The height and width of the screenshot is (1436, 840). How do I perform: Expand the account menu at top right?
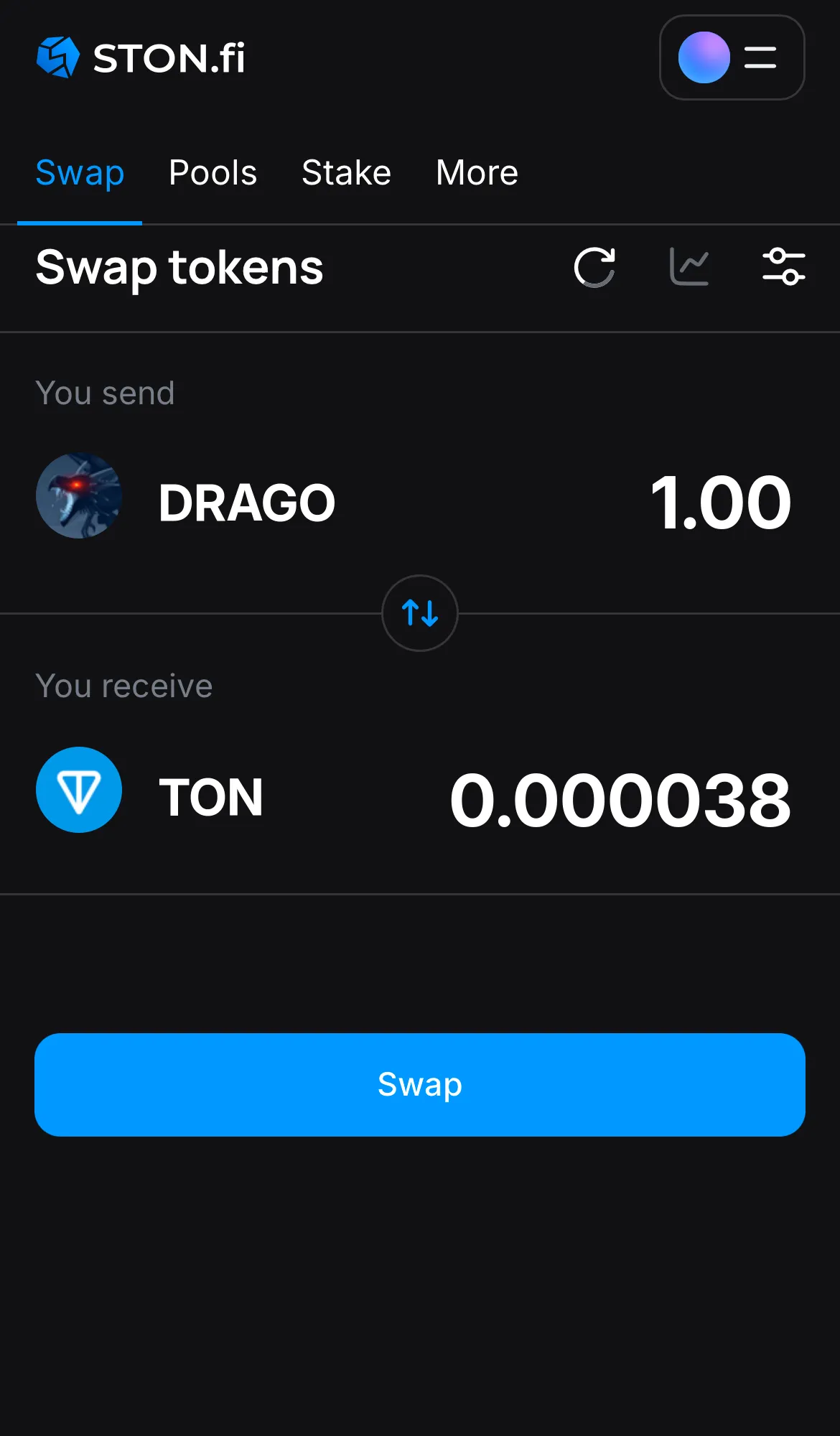(732, 57)
